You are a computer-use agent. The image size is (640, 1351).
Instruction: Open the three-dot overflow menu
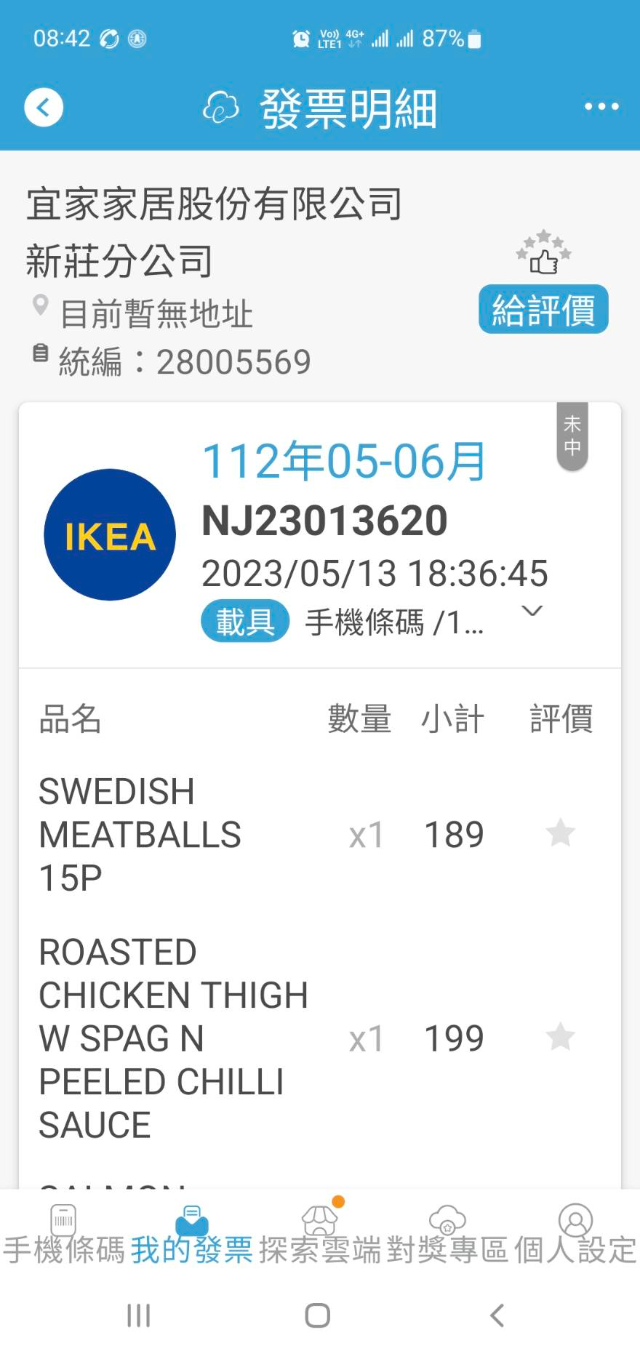(x=601, y=108)
